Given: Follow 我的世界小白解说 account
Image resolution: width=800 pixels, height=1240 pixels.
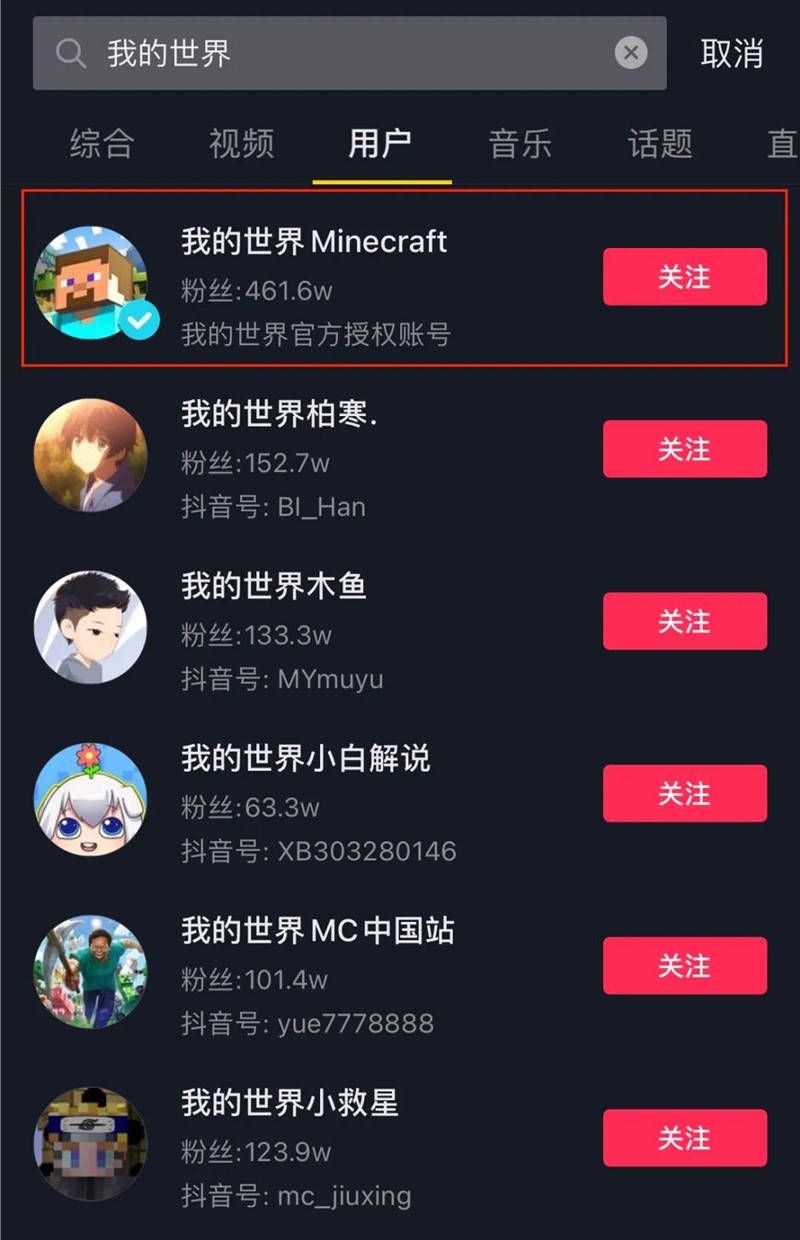Looking at the screenshot, I should 684,793.
